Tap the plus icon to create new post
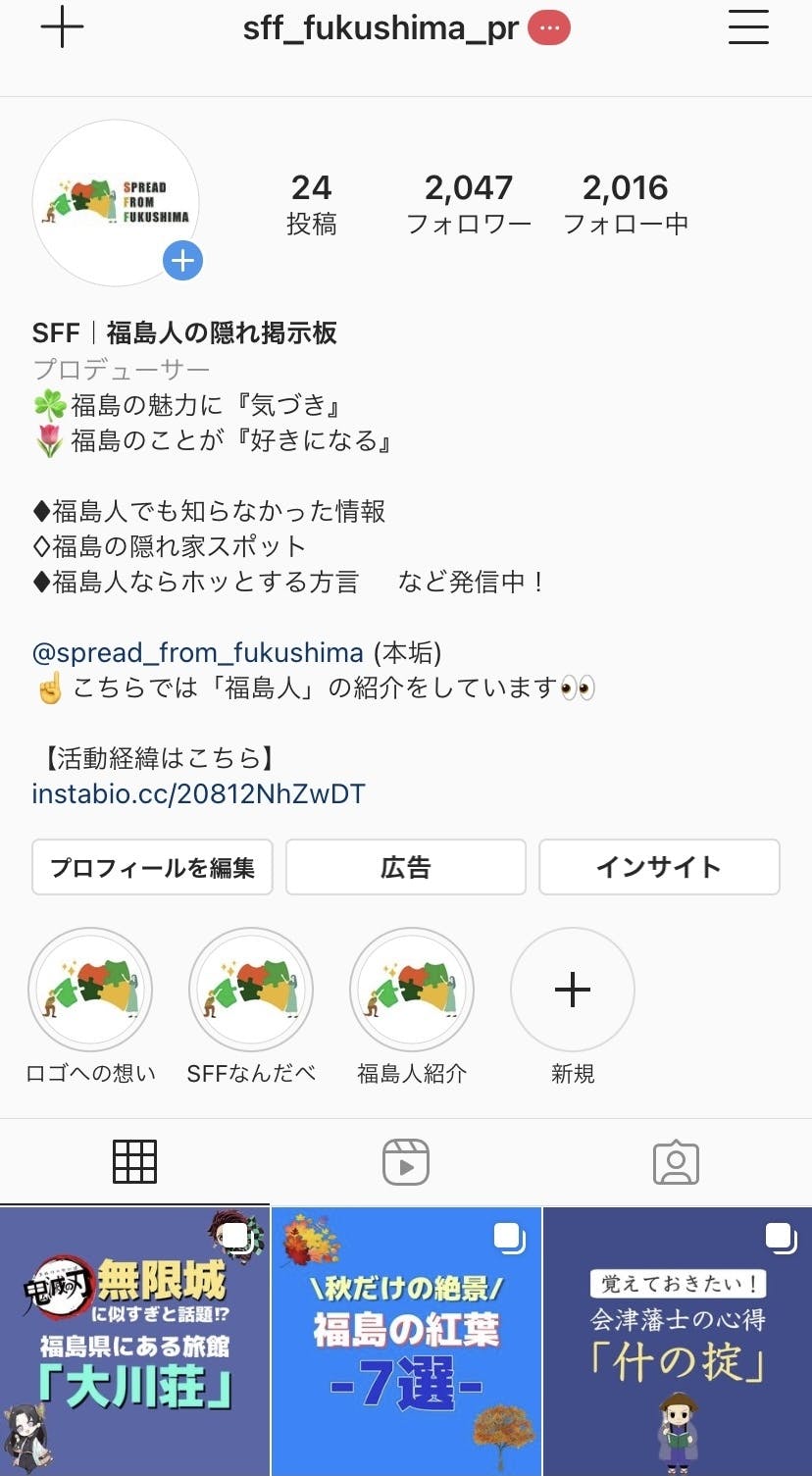 click(x=62, y=27)
